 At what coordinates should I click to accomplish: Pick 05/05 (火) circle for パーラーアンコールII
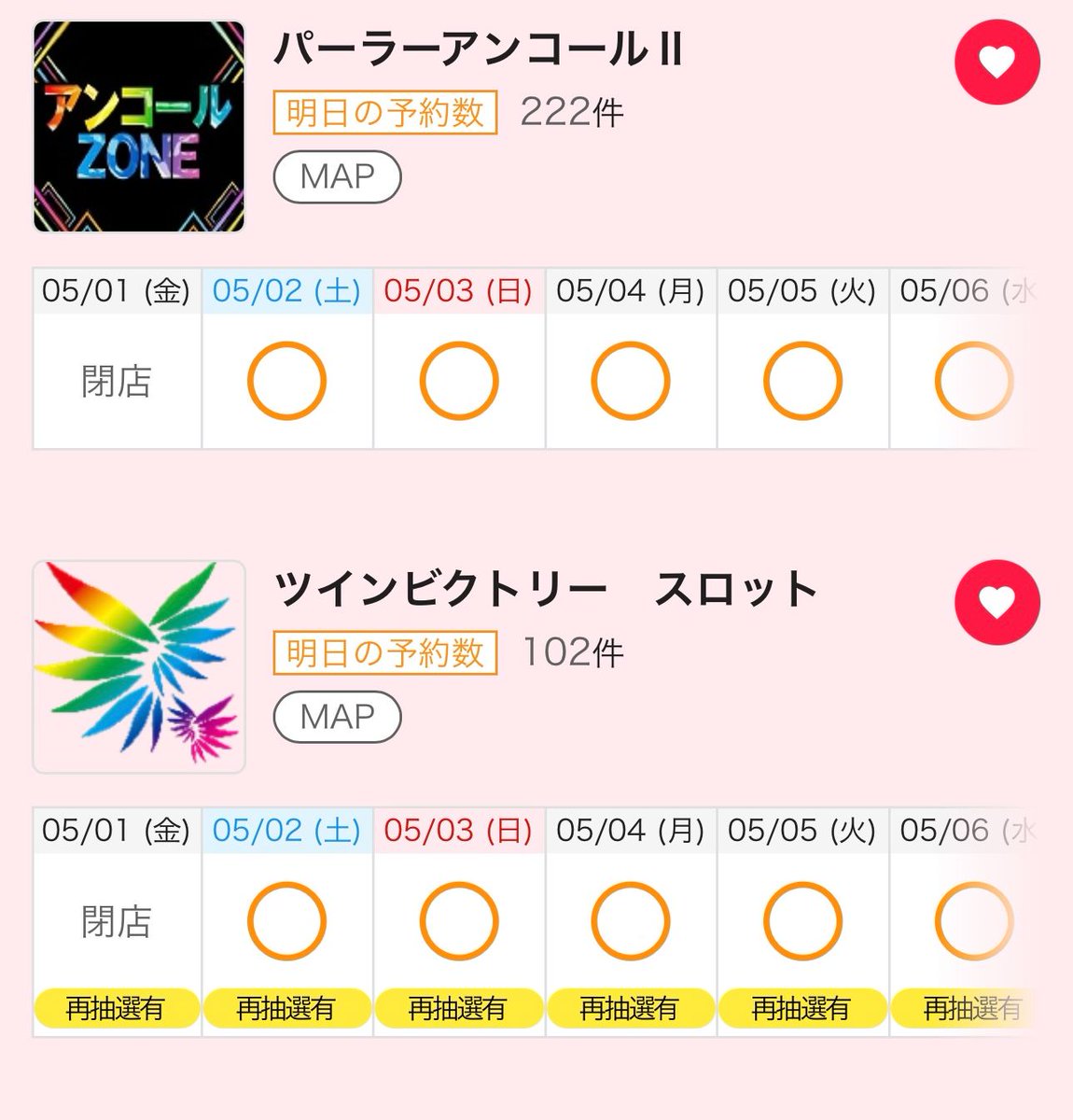[802, 381]
